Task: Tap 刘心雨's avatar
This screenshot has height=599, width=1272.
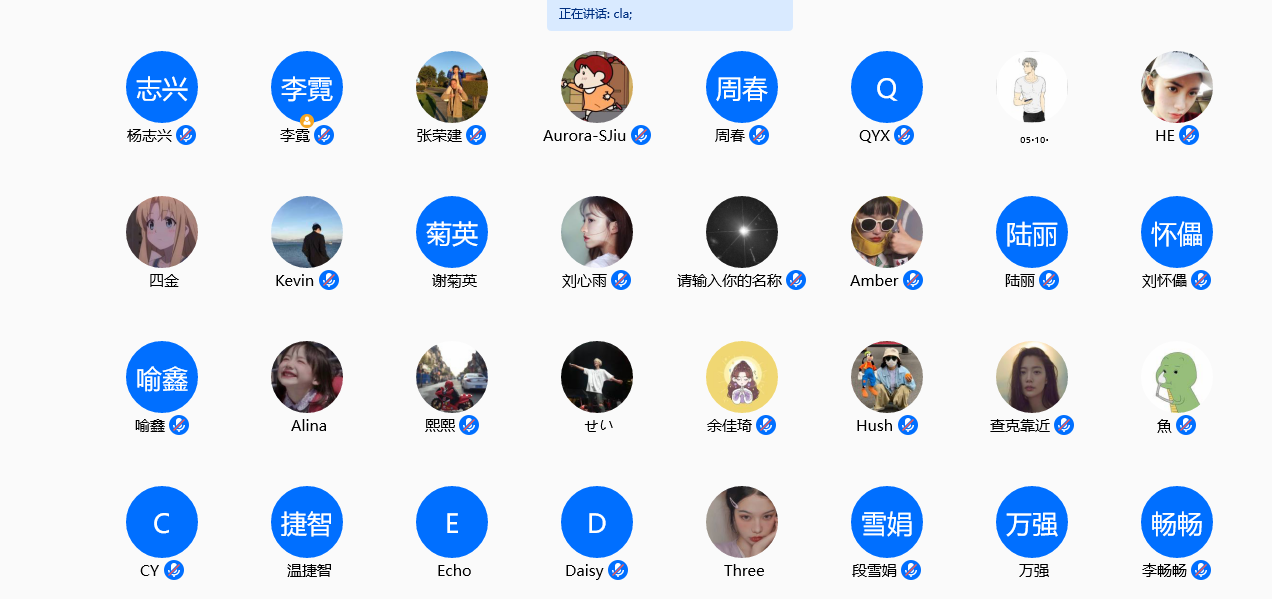Action: point(597,232)
